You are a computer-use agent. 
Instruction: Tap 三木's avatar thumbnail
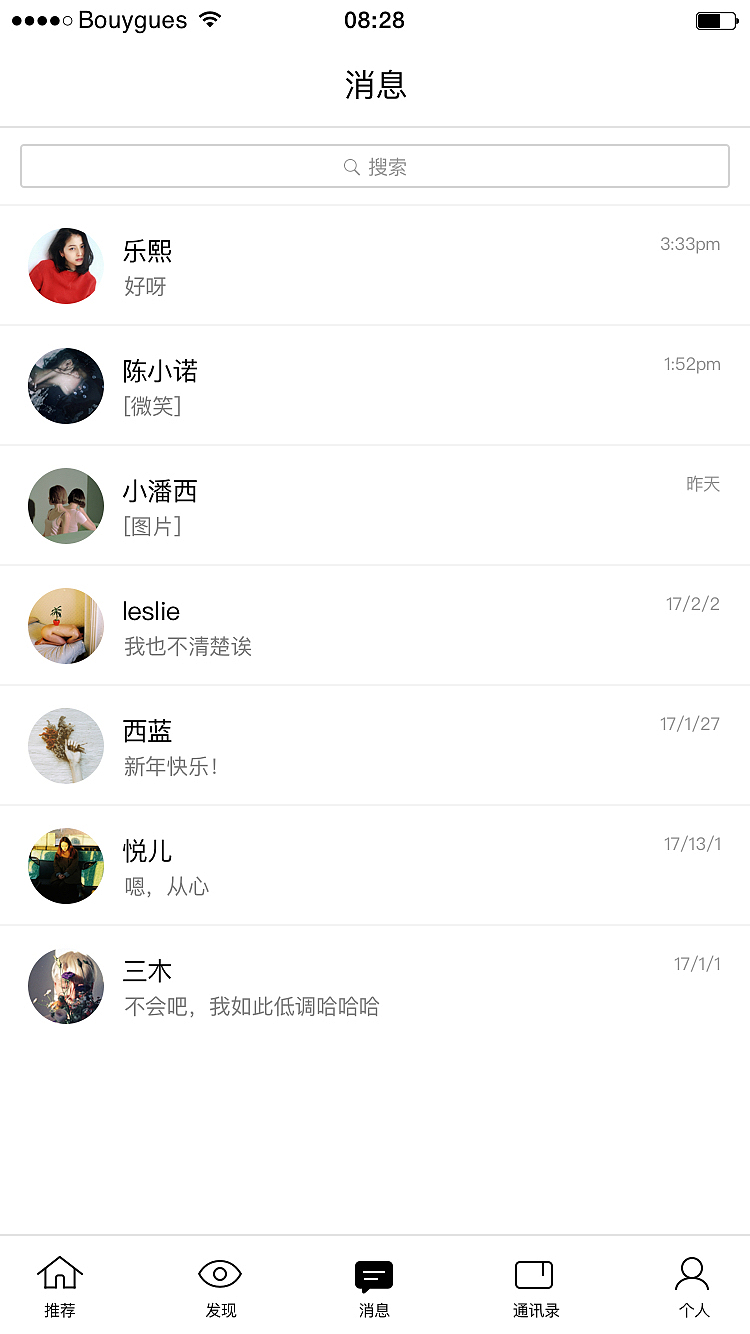[x=66, y=986]
